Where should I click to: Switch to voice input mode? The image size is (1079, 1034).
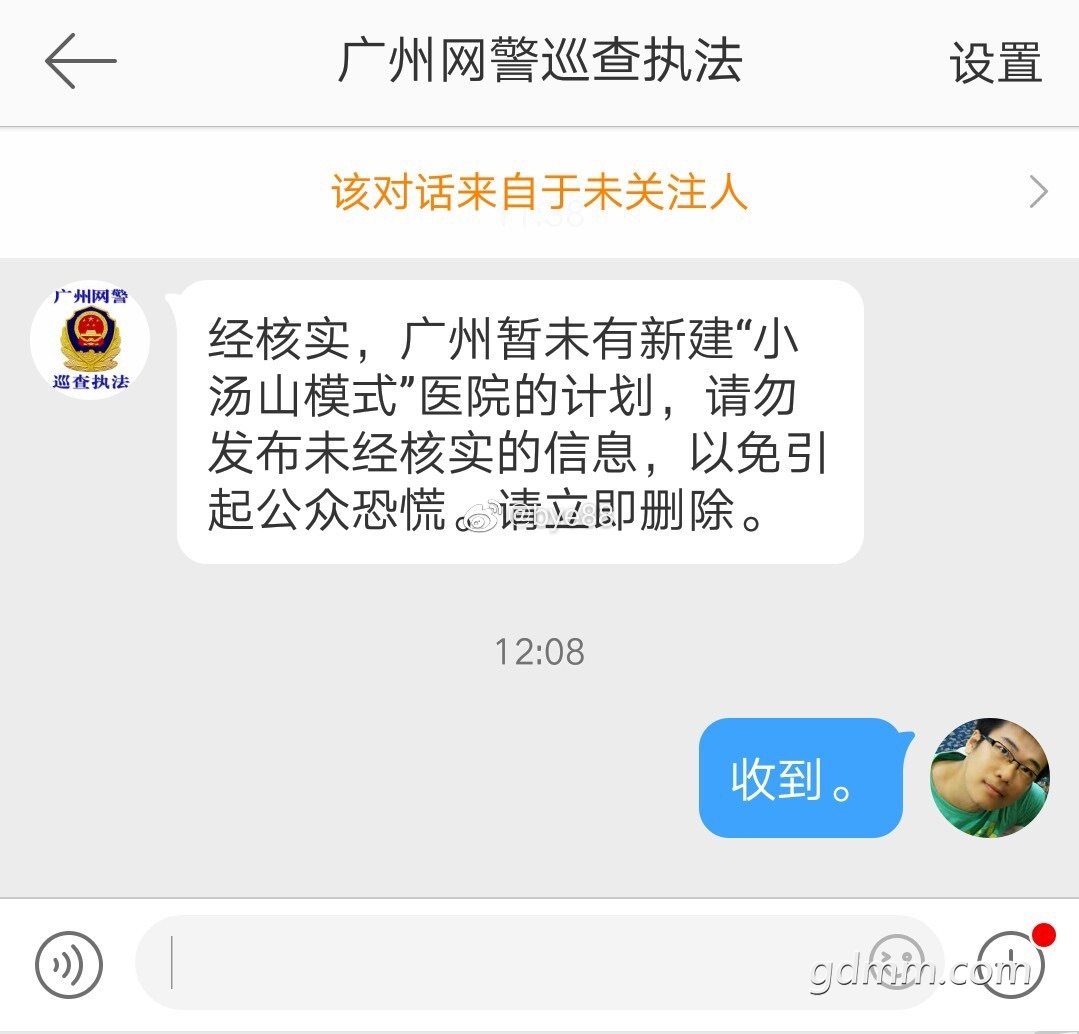pyautogui.click(x=68, y=965)
